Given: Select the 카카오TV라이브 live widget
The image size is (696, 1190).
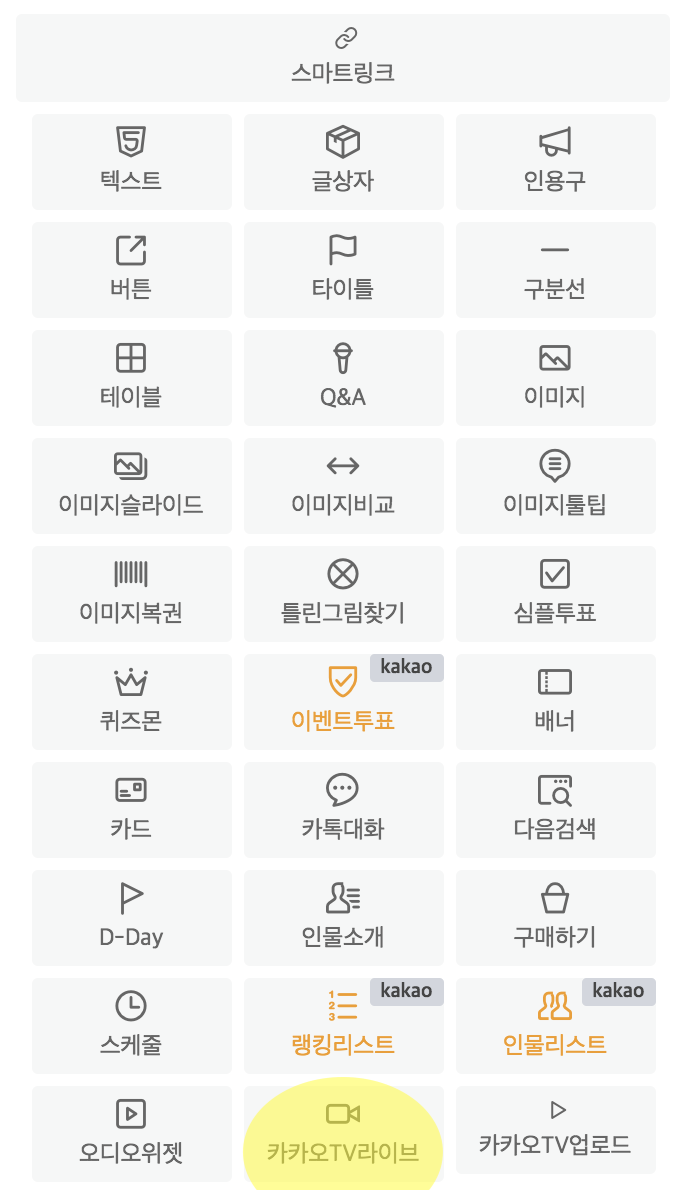Looking at the screenshot, I should 343,1133.
